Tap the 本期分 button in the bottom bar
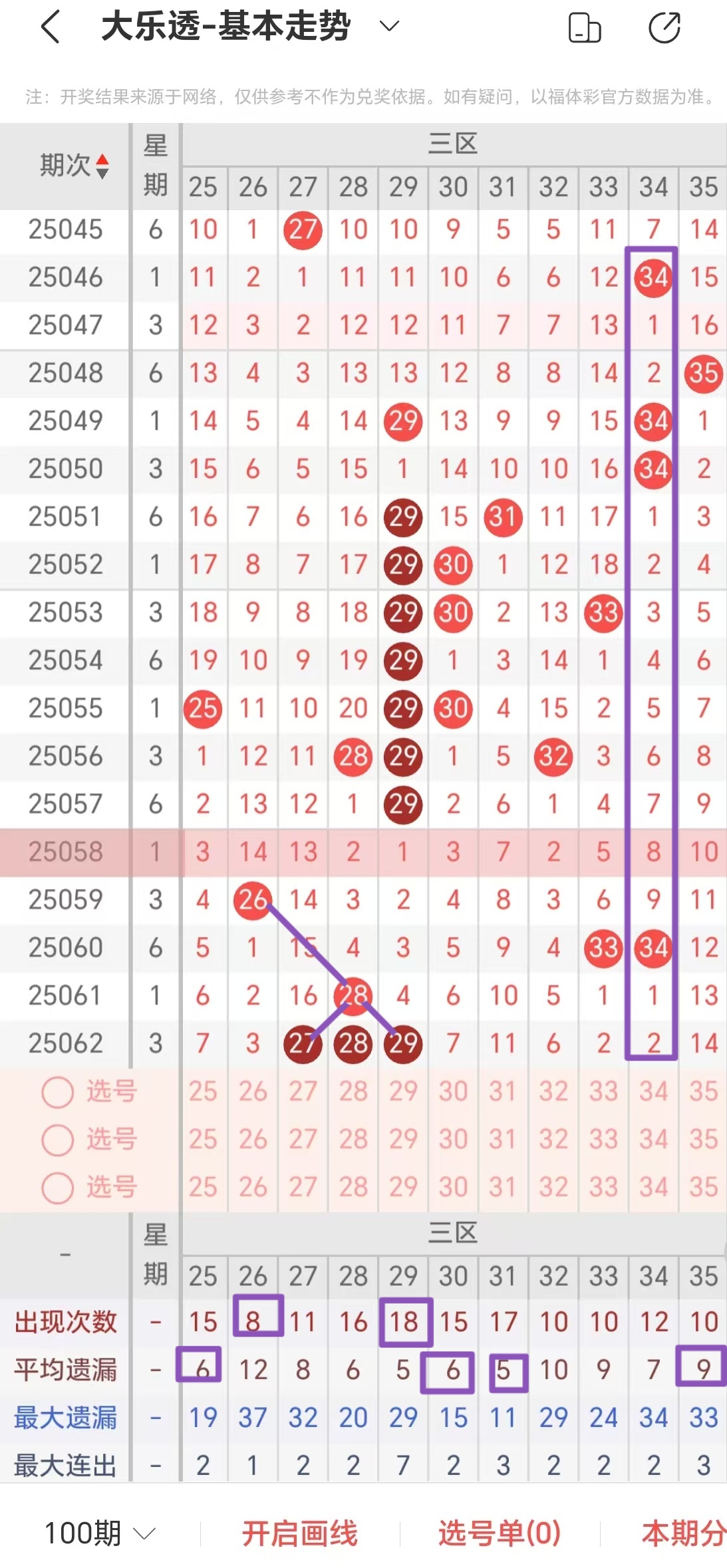Viewport: 727px width, 1568px height. (684, 1533)
